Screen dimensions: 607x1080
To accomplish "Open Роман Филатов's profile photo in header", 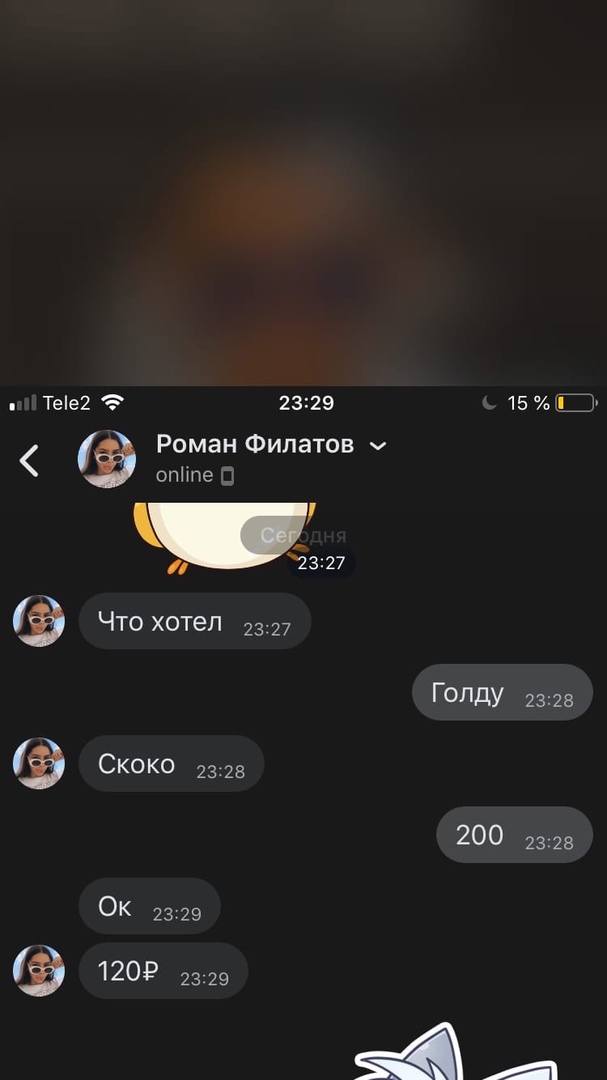I will [x=107, y=459].
